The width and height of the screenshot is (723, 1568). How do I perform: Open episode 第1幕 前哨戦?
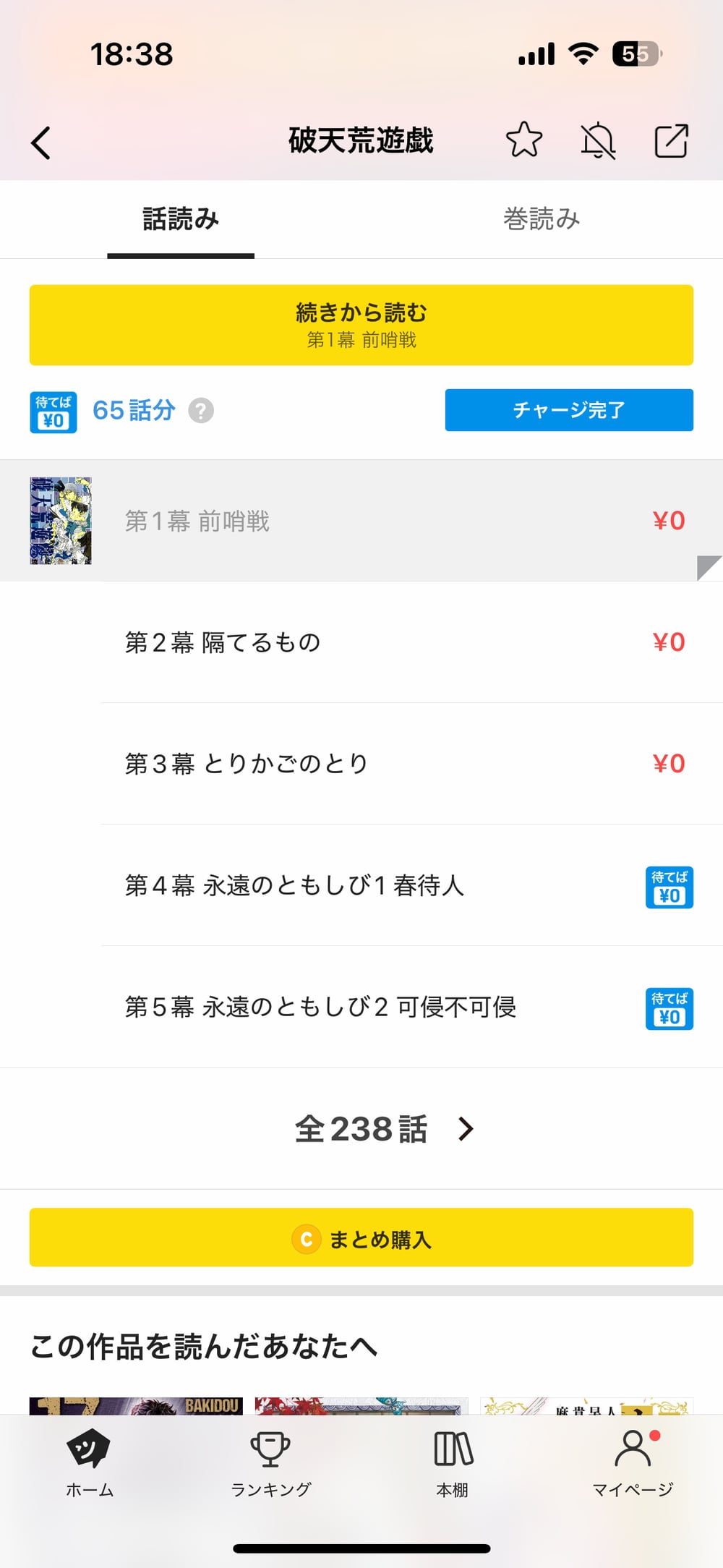361,521
